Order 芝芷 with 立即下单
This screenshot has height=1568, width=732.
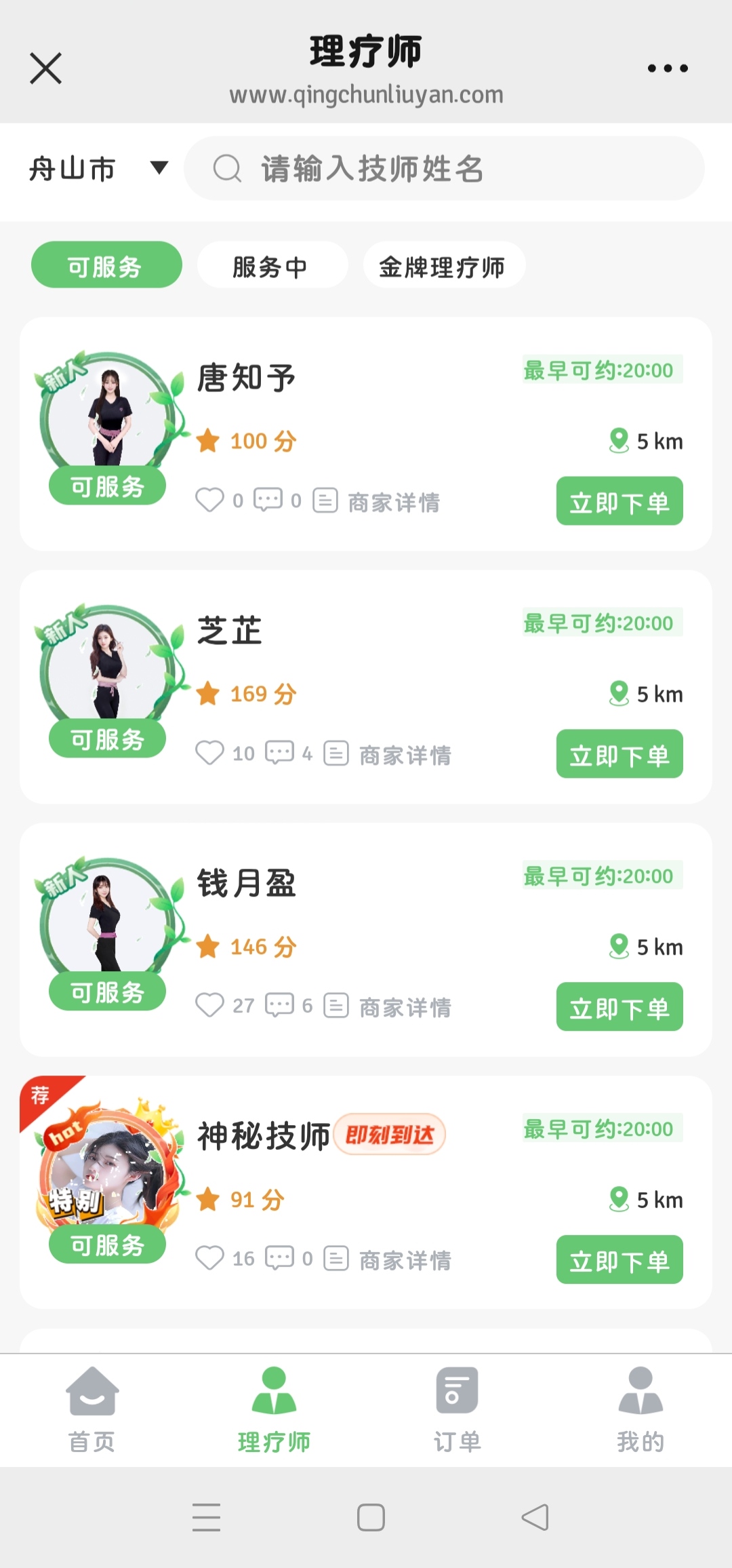coord(619,754)
